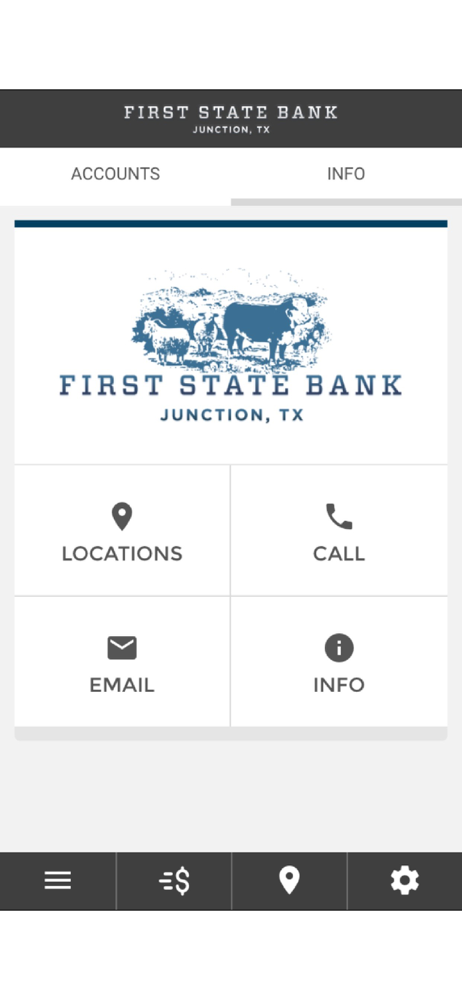The height and width of the screenshot is (1000, 462).
Task: Select the Info tab at top
Action: click(x=346, y=174)
